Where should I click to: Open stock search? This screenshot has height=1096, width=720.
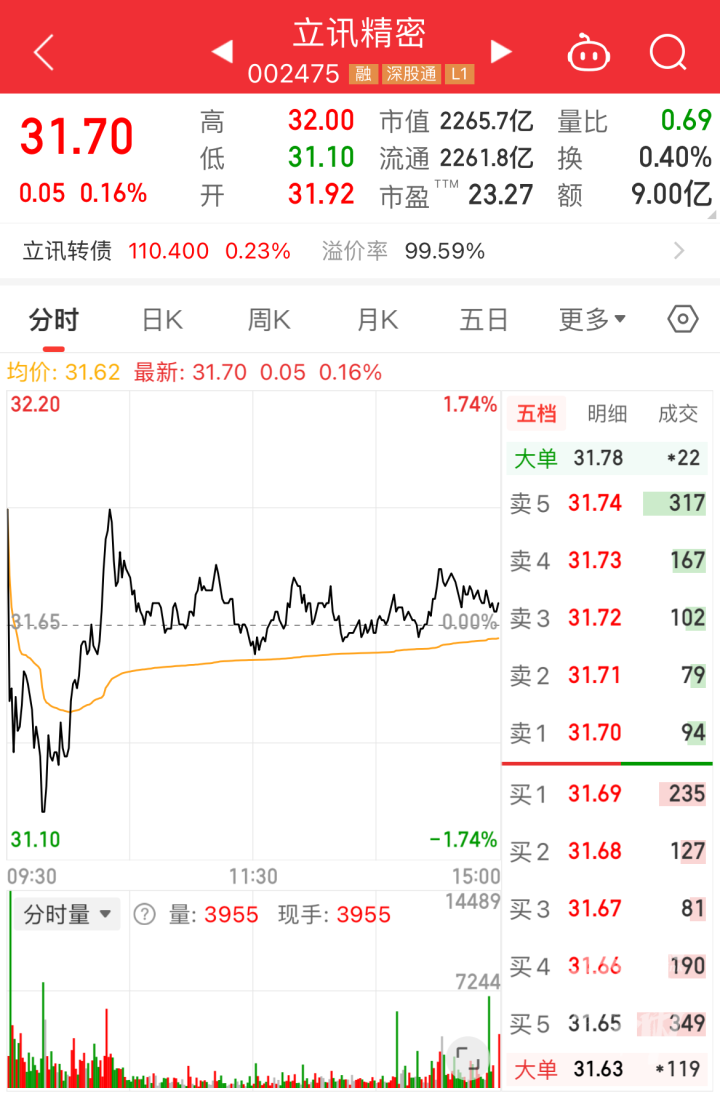[667, 52]
